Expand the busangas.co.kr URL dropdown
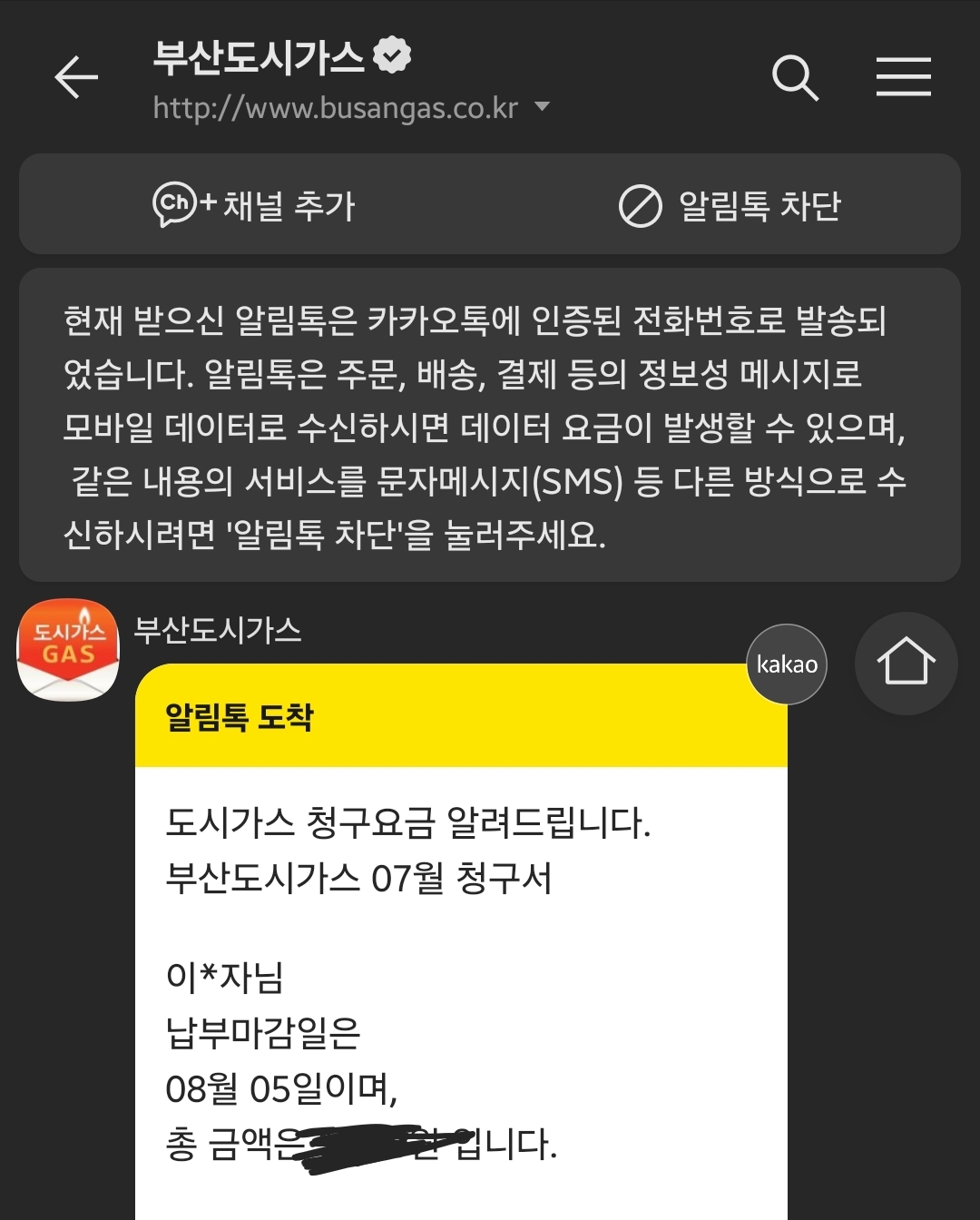This screenshot has height=1220, width=980. click(x=543, y=107)
